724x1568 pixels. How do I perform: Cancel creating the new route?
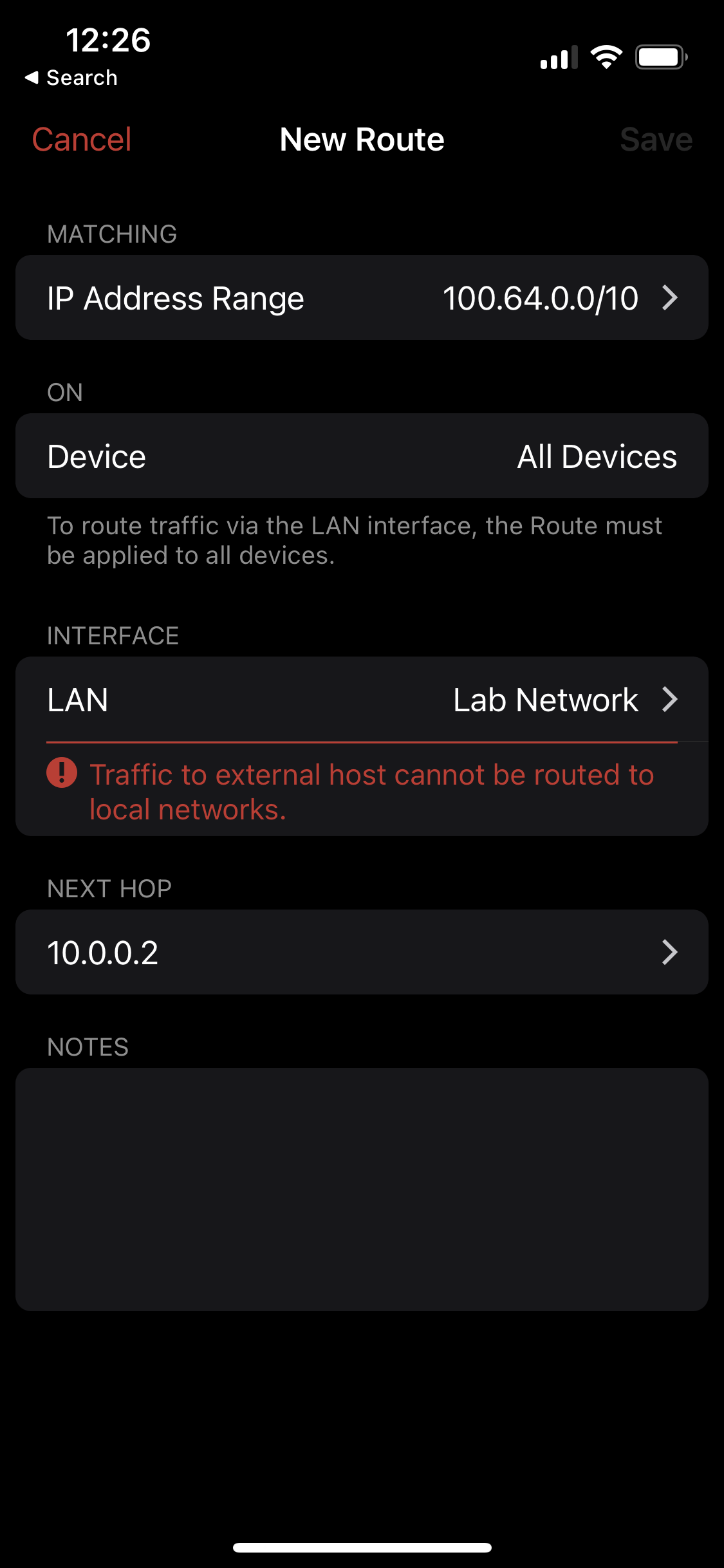pos(82,140)
